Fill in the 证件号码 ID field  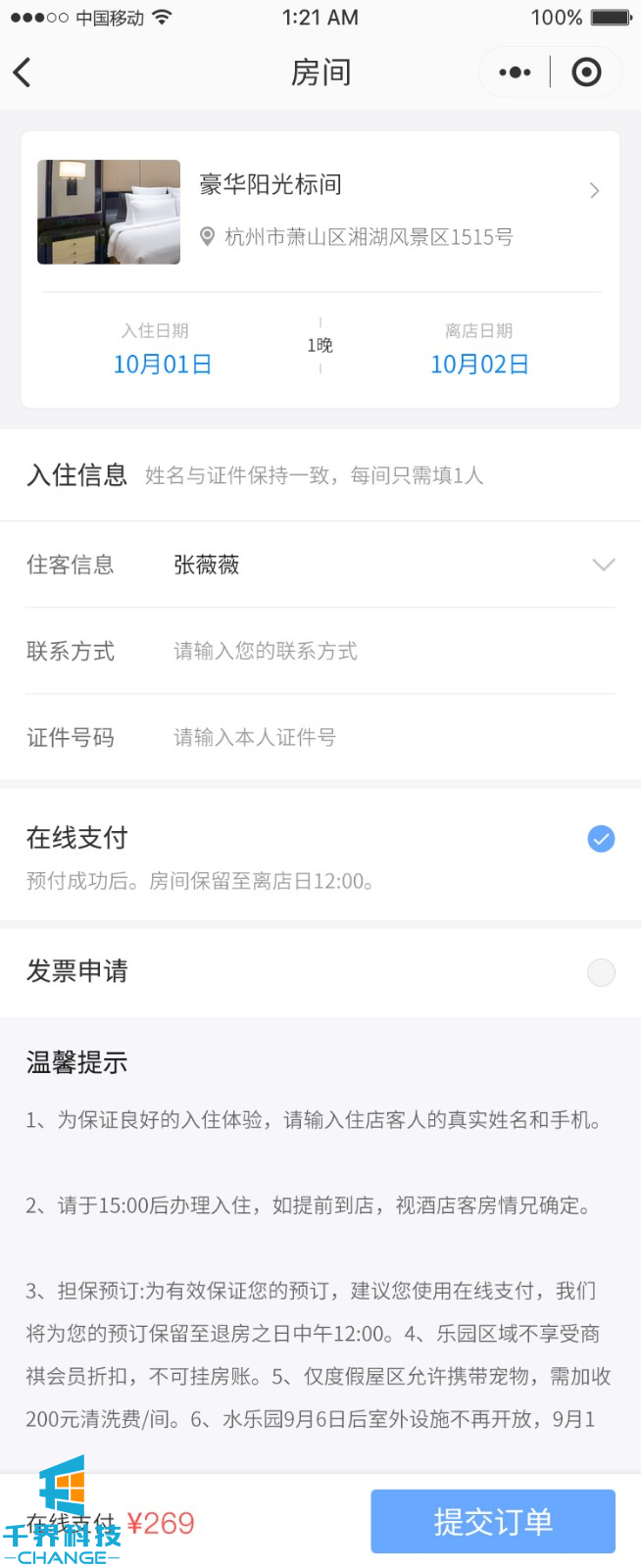click(x=392, y=737)
